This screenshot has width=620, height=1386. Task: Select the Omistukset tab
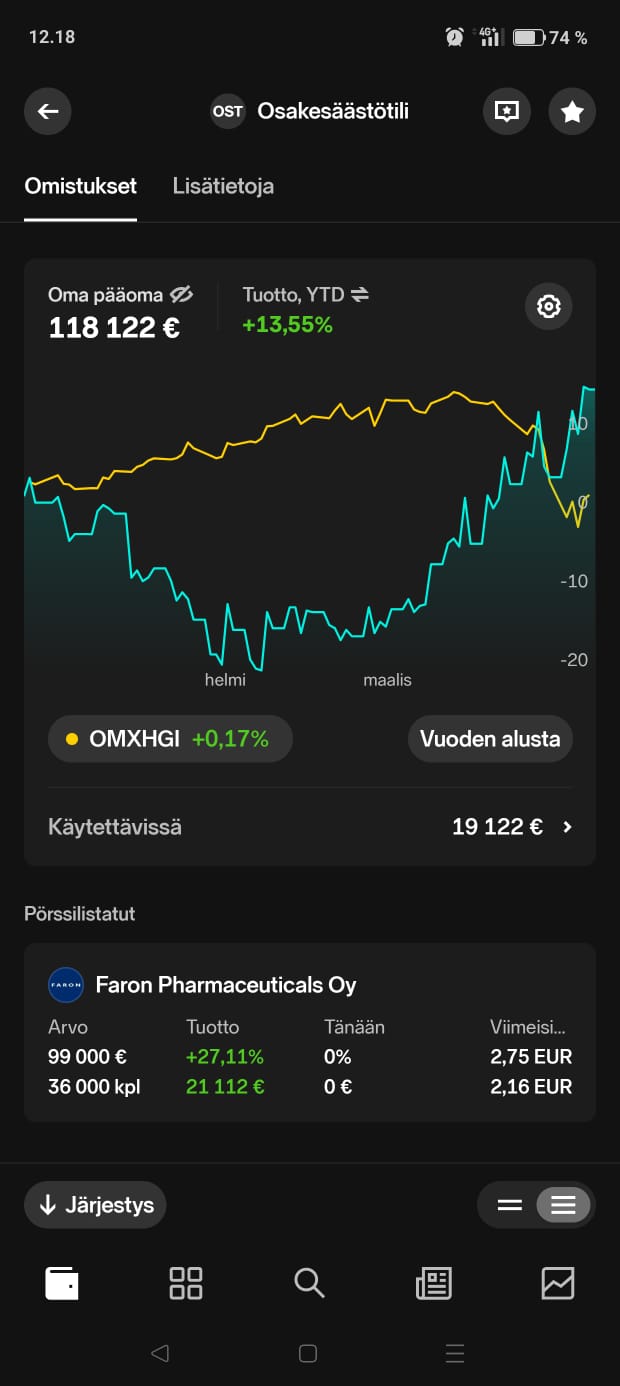[81, 186]
